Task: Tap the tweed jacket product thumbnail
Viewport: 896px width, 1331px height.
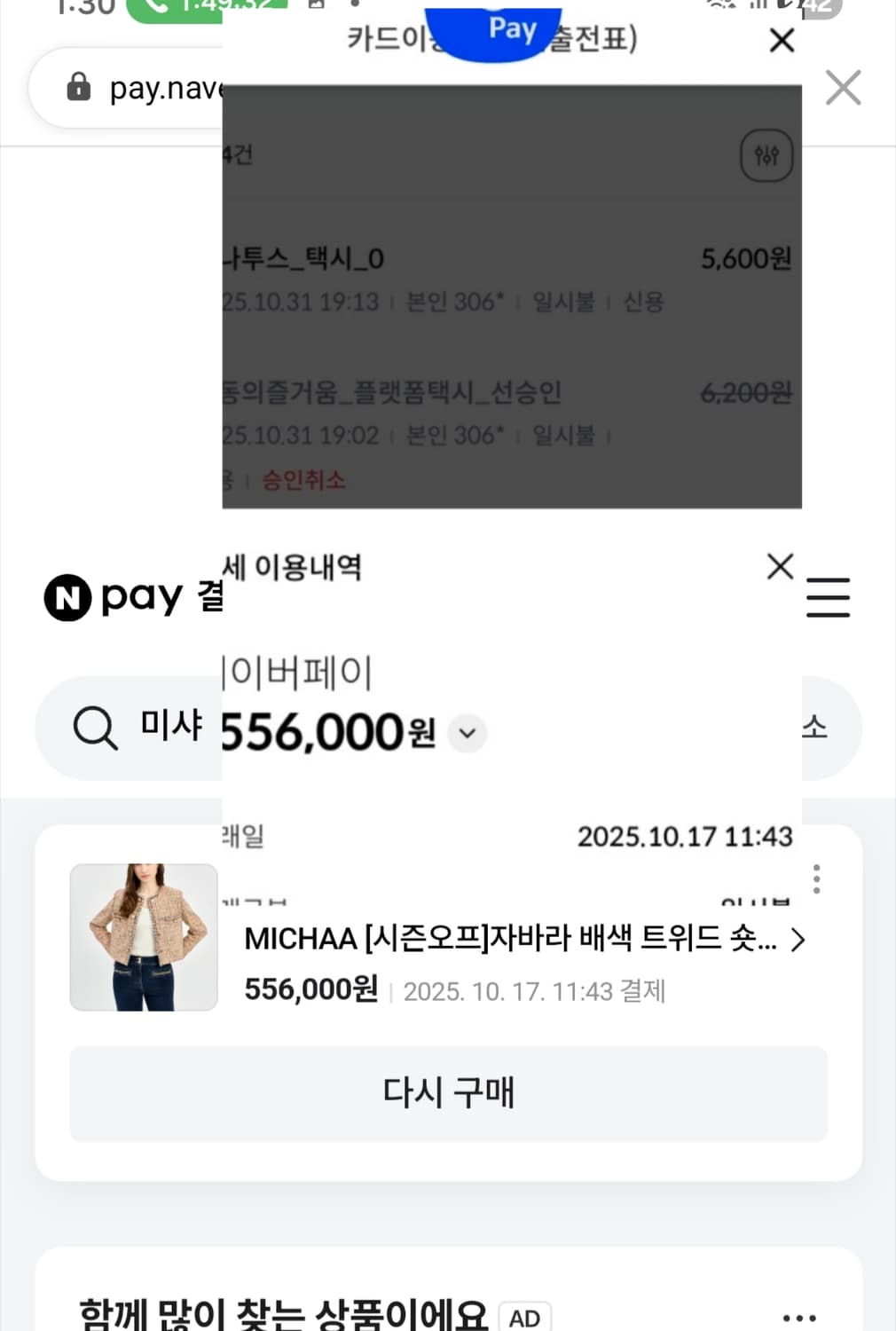Action: point(143,937)
